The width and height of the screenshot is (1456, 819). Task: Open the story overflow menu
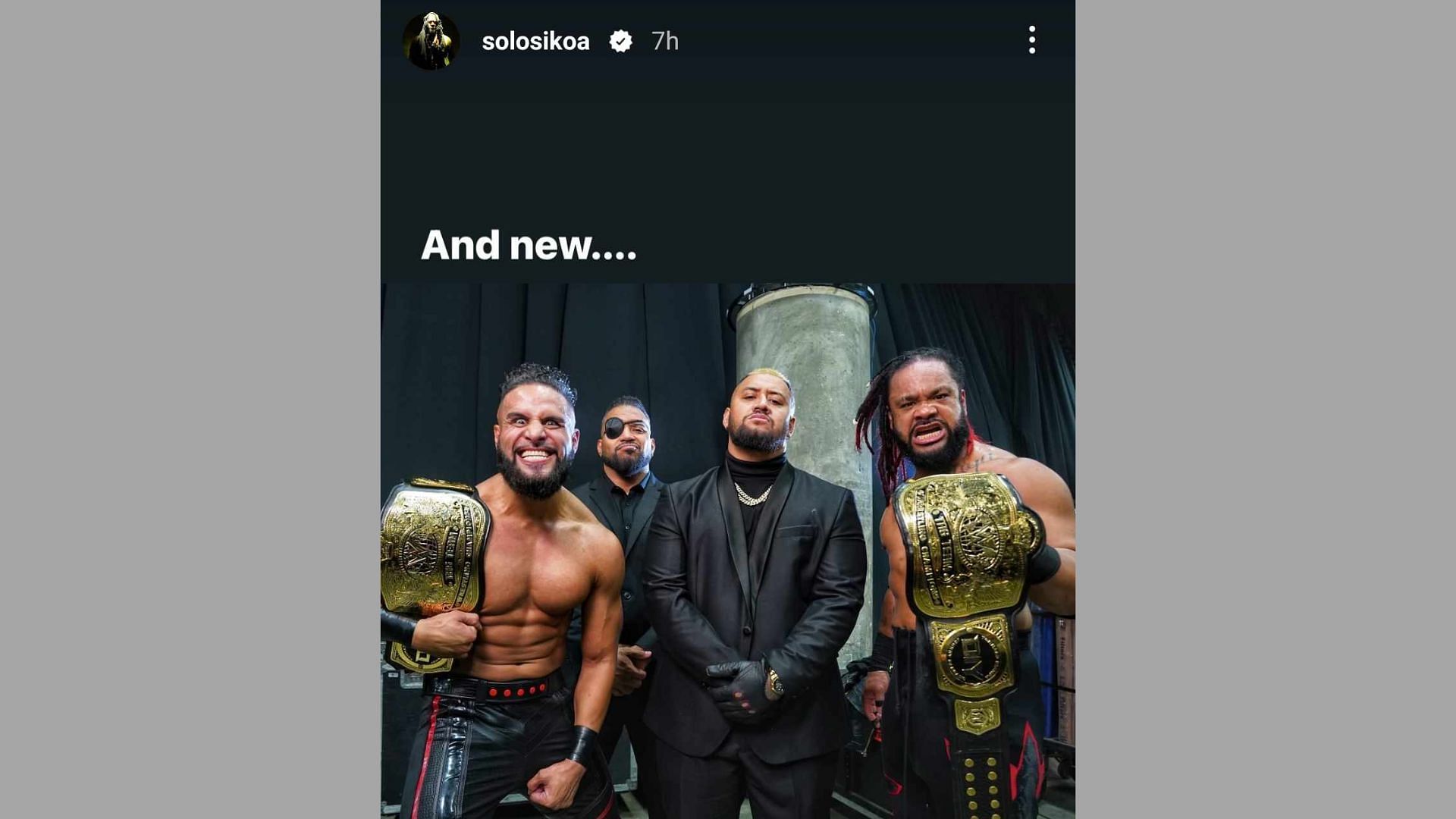1031,40
